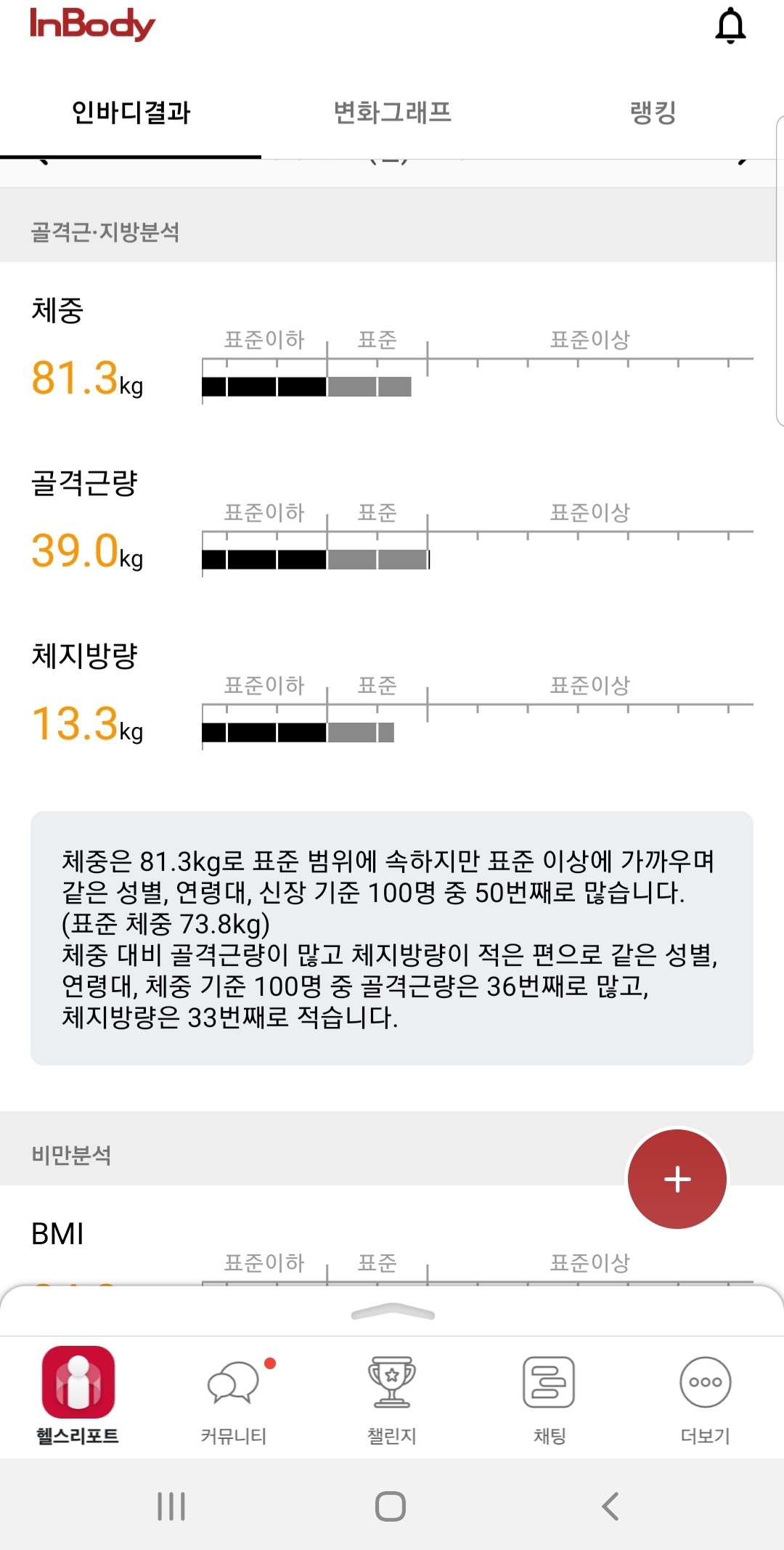This screenshot has height=1550, width=784.
Task: Expand the bottom sheet handle
Action: pyautogui.click(x=393, y=1312)
